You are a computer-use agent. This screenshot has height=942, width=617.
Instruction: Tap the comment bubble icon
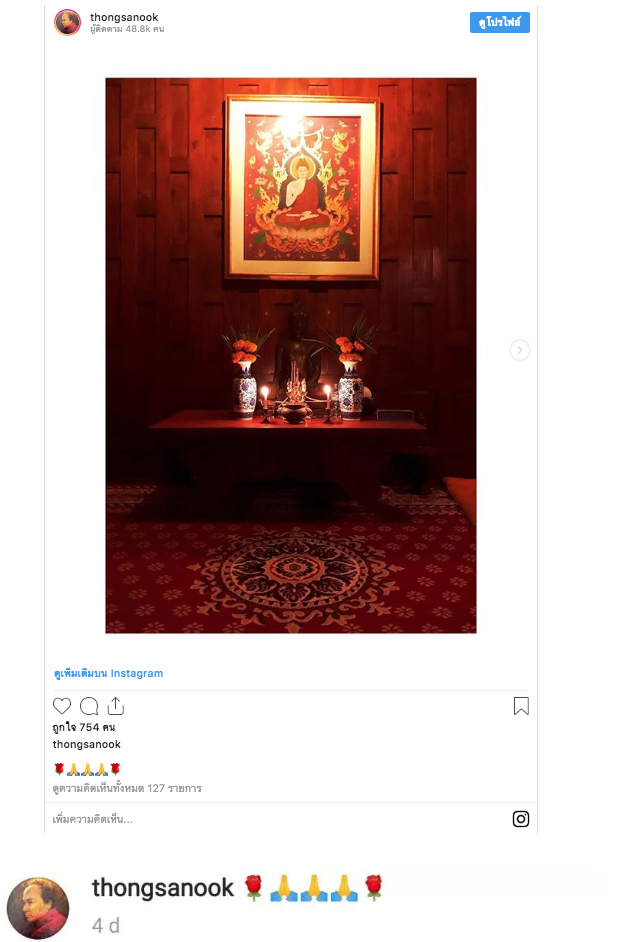(89, 706)
